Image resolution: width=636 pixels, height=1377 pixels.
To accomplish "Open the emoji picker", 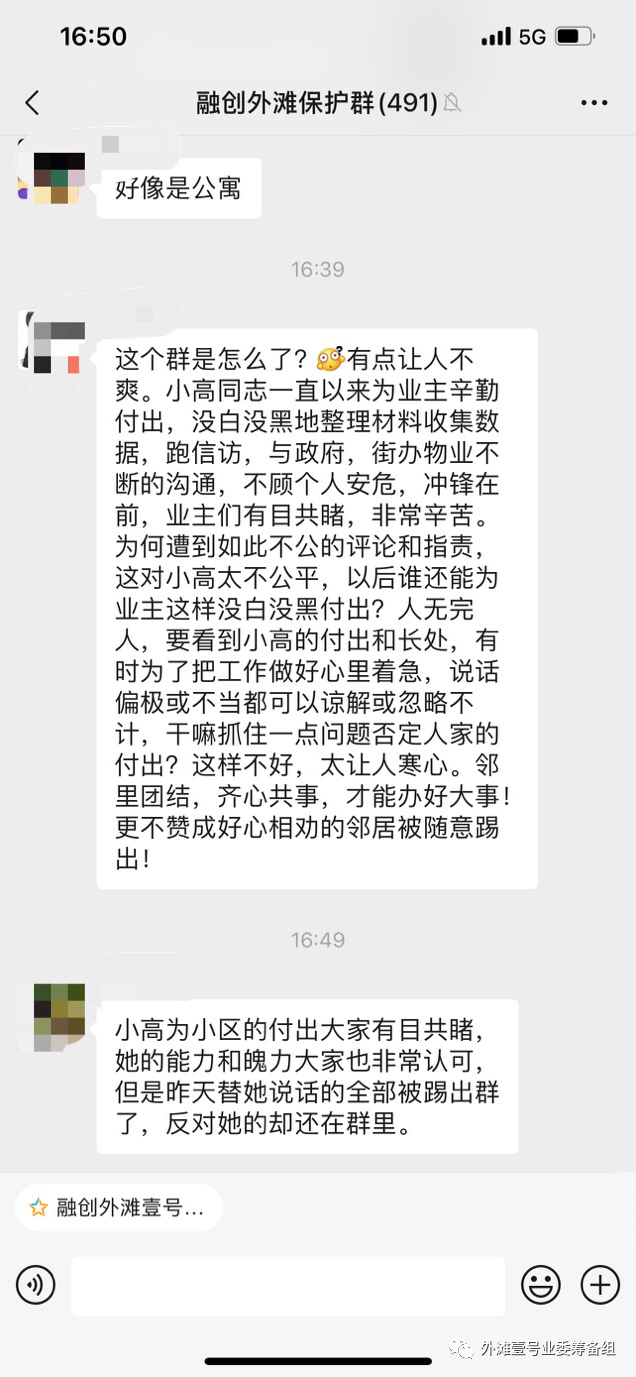I will point(541,1285).
